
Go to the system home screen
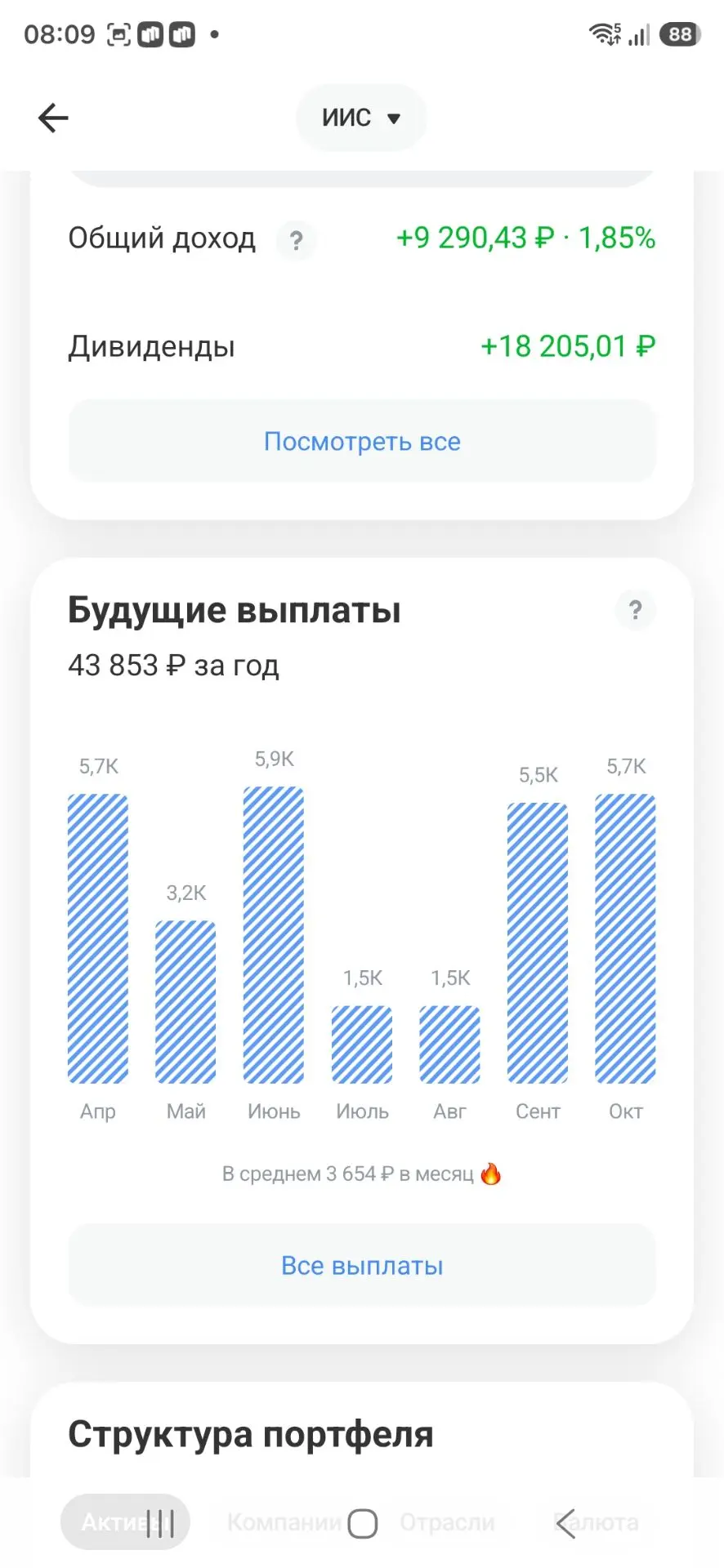(362, 1524)
